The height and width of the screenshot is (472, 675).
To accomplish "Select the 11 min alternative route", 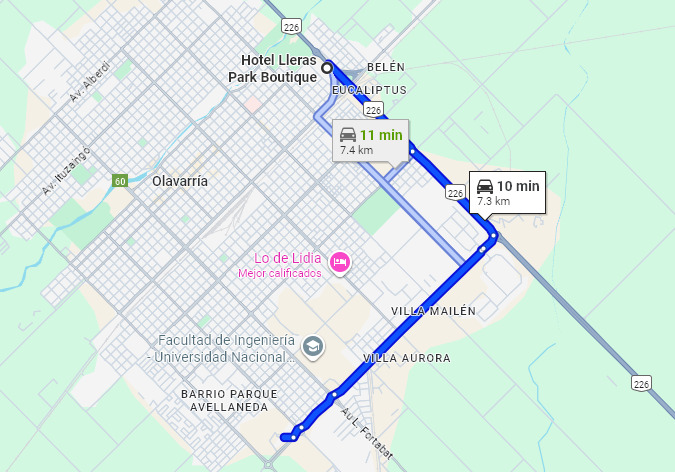I will click(x=369, y=140).
